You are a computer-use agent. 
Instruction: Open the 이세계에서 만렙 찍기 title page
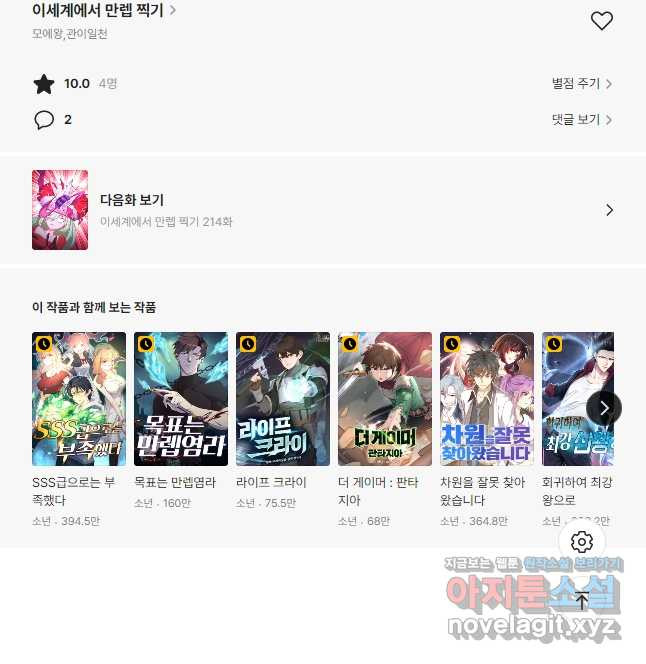tap(104, 11)
